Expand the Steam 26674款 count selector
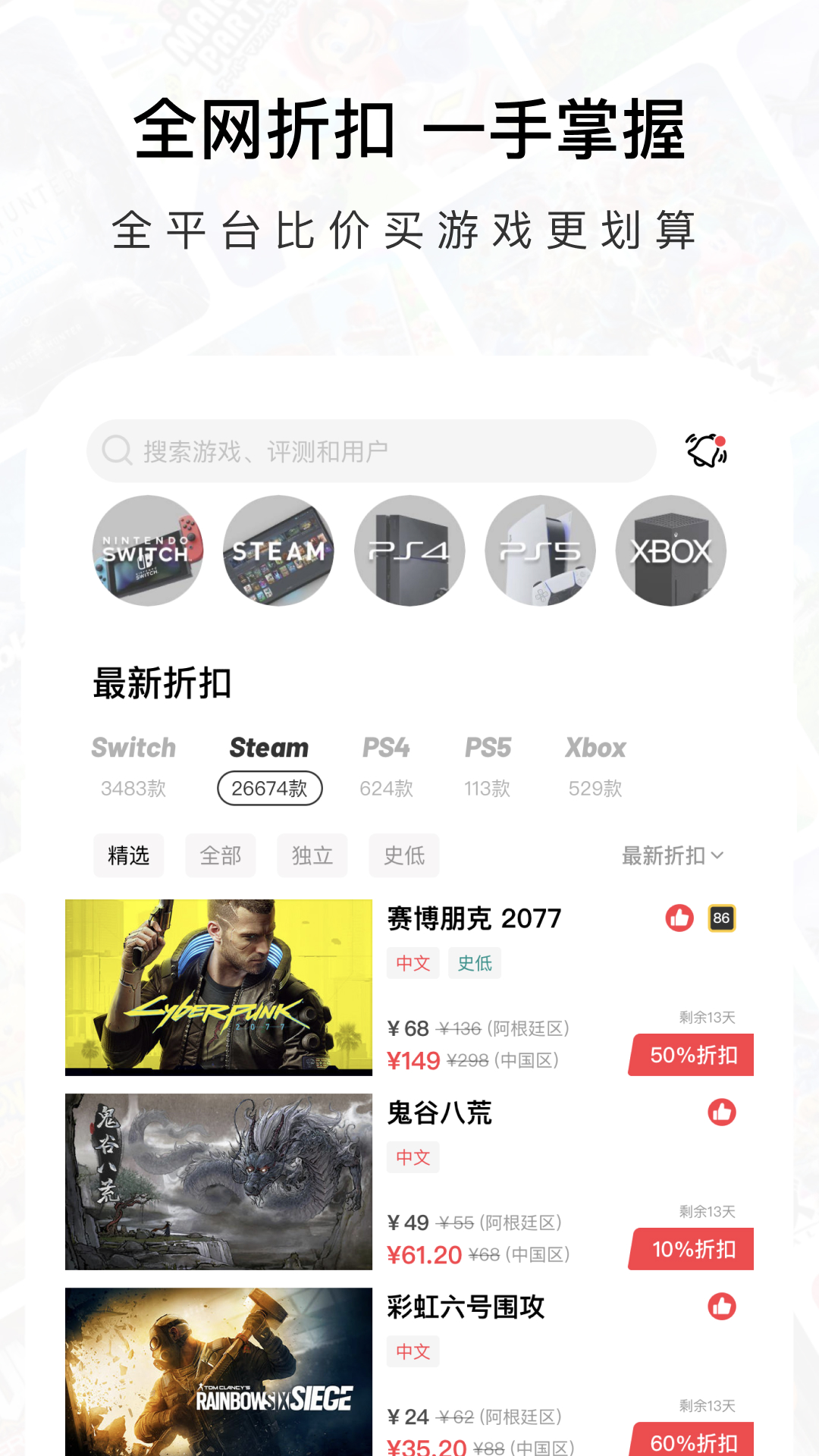The image size is (819, 1456). point(270,789)
